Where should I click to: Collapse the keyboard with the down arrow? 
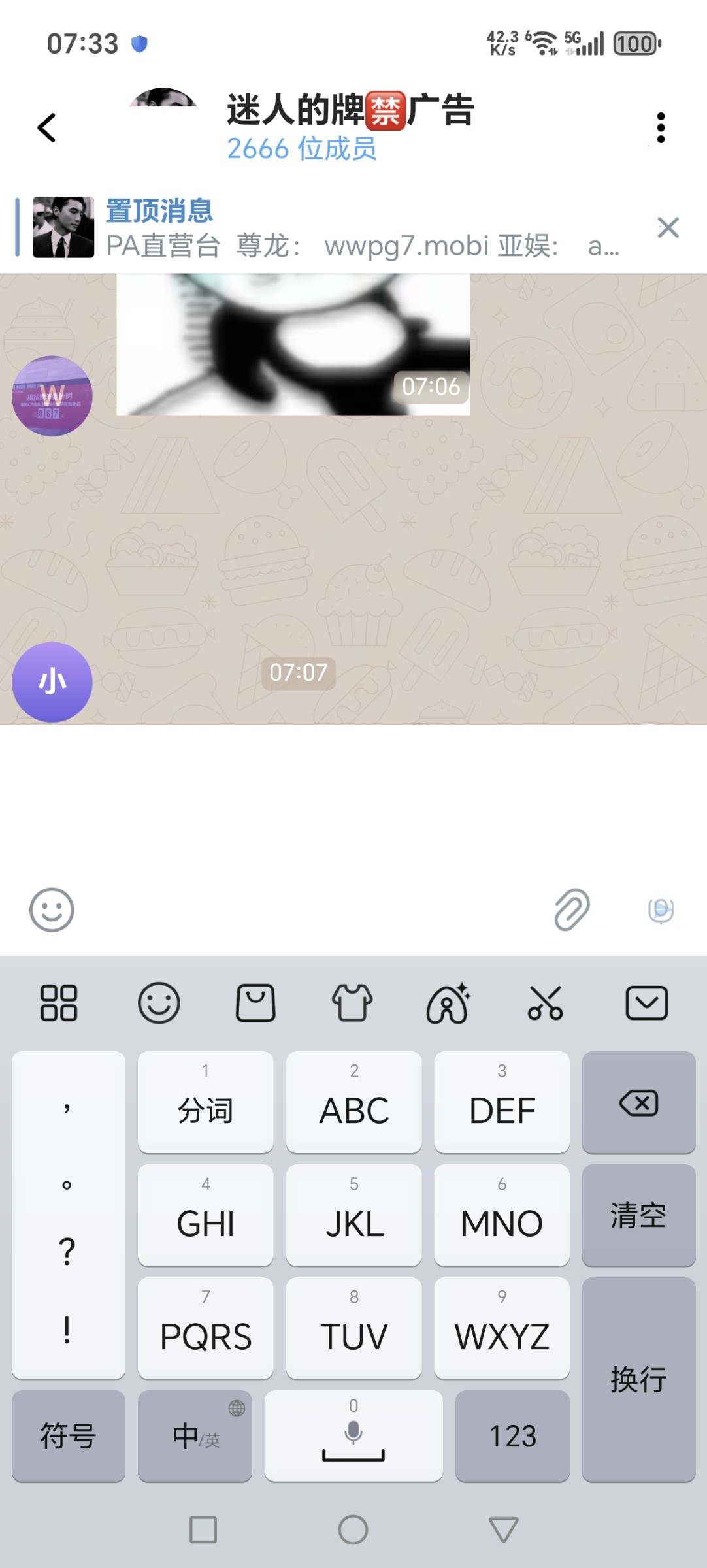point(646,1003)
